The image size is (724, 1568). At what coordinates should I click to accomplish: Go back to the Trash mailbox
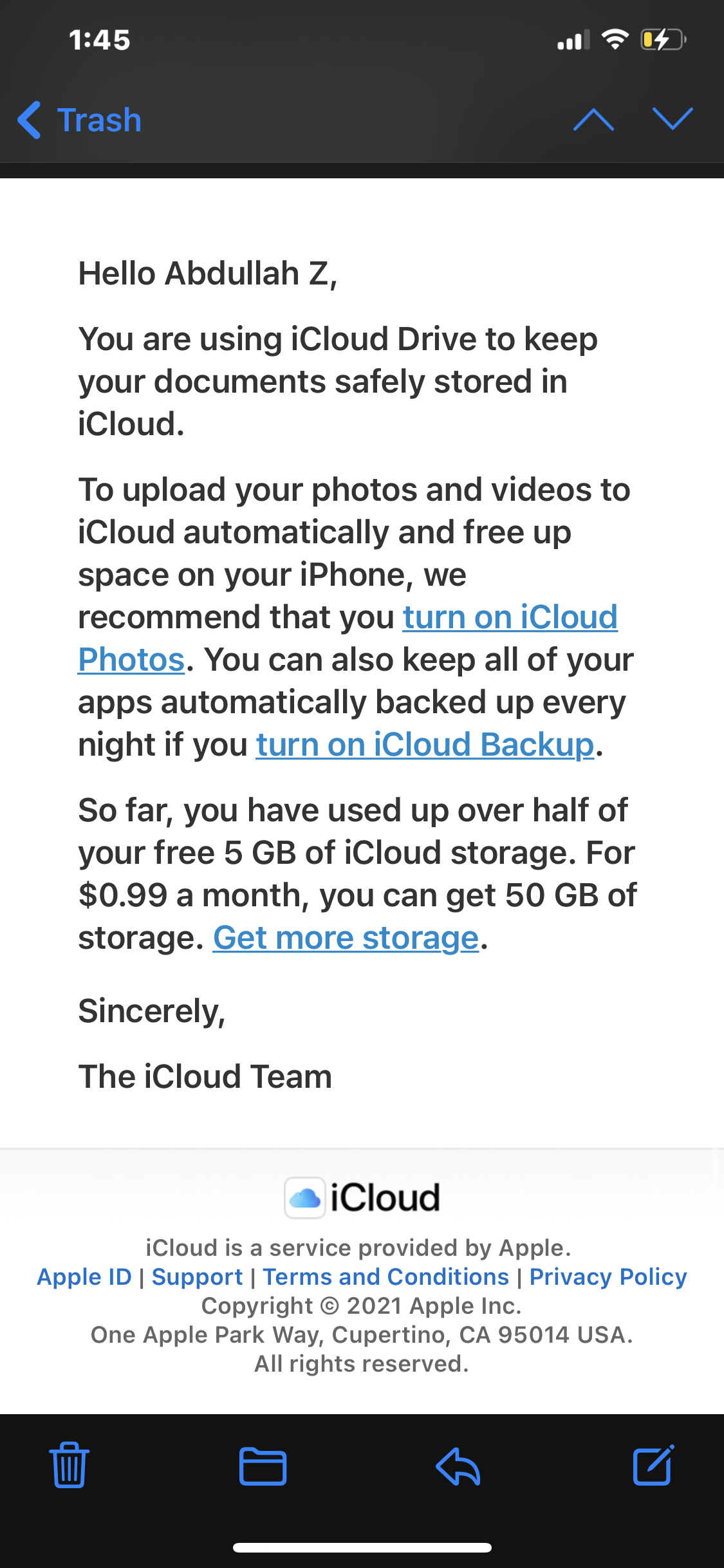79,120
